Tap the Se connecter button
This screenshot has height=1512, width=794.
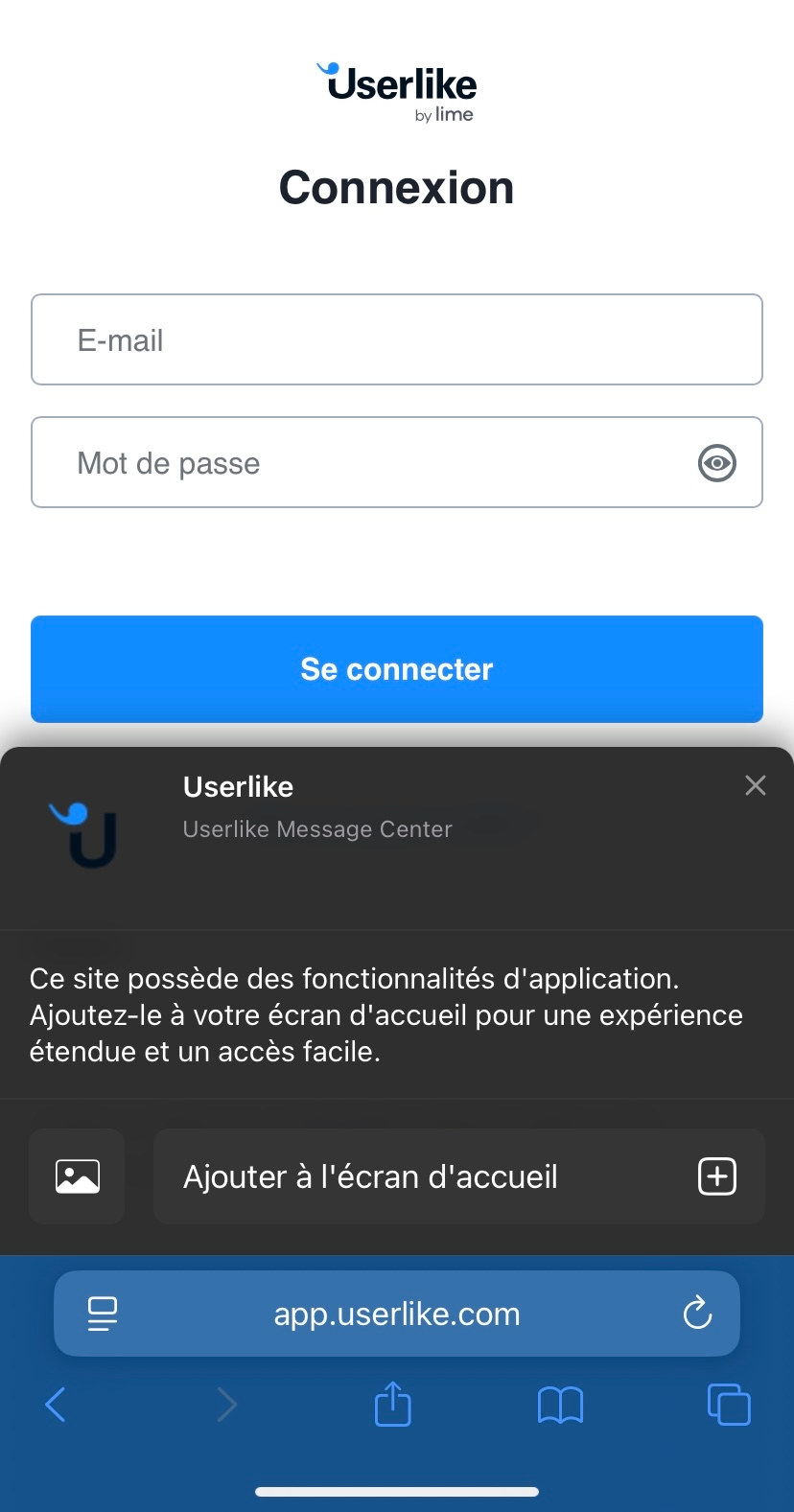[x=397, y=669]
